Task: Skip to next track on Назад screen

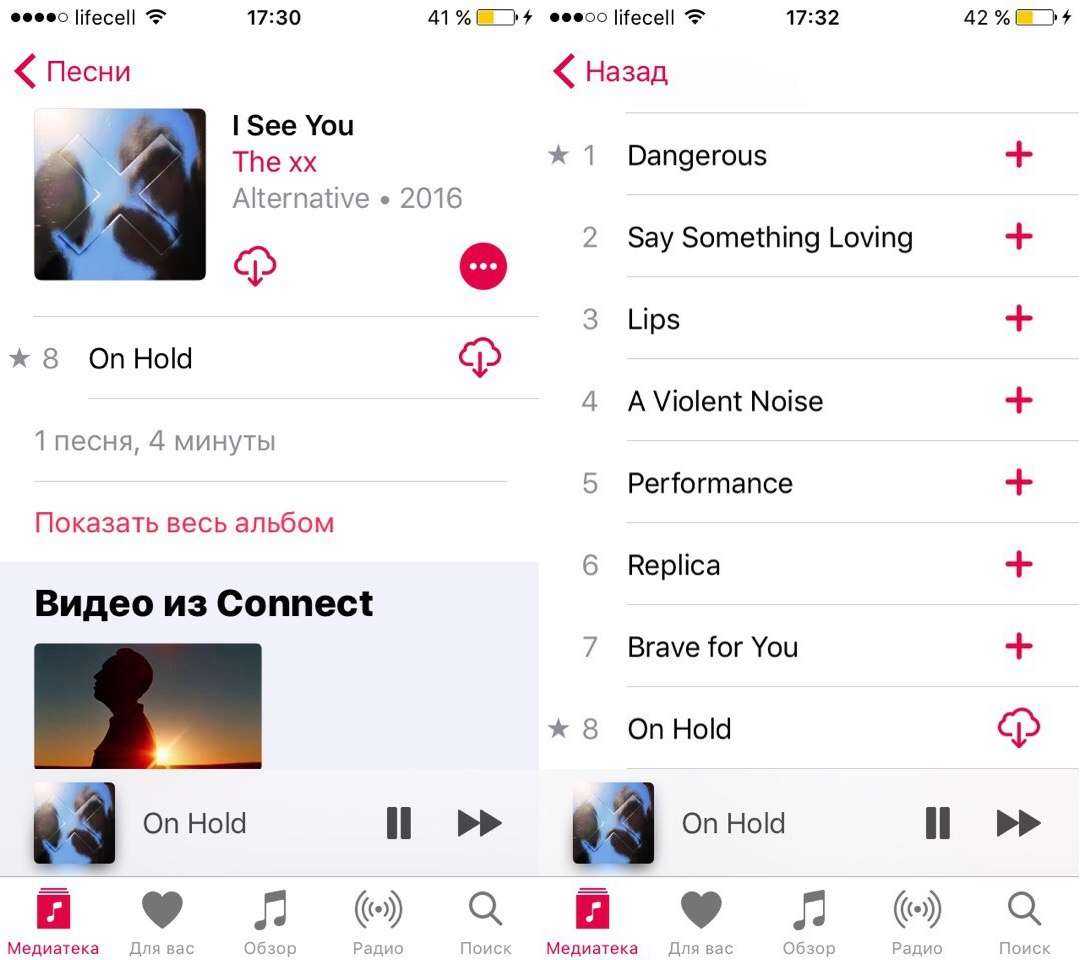Action: 1018,823
